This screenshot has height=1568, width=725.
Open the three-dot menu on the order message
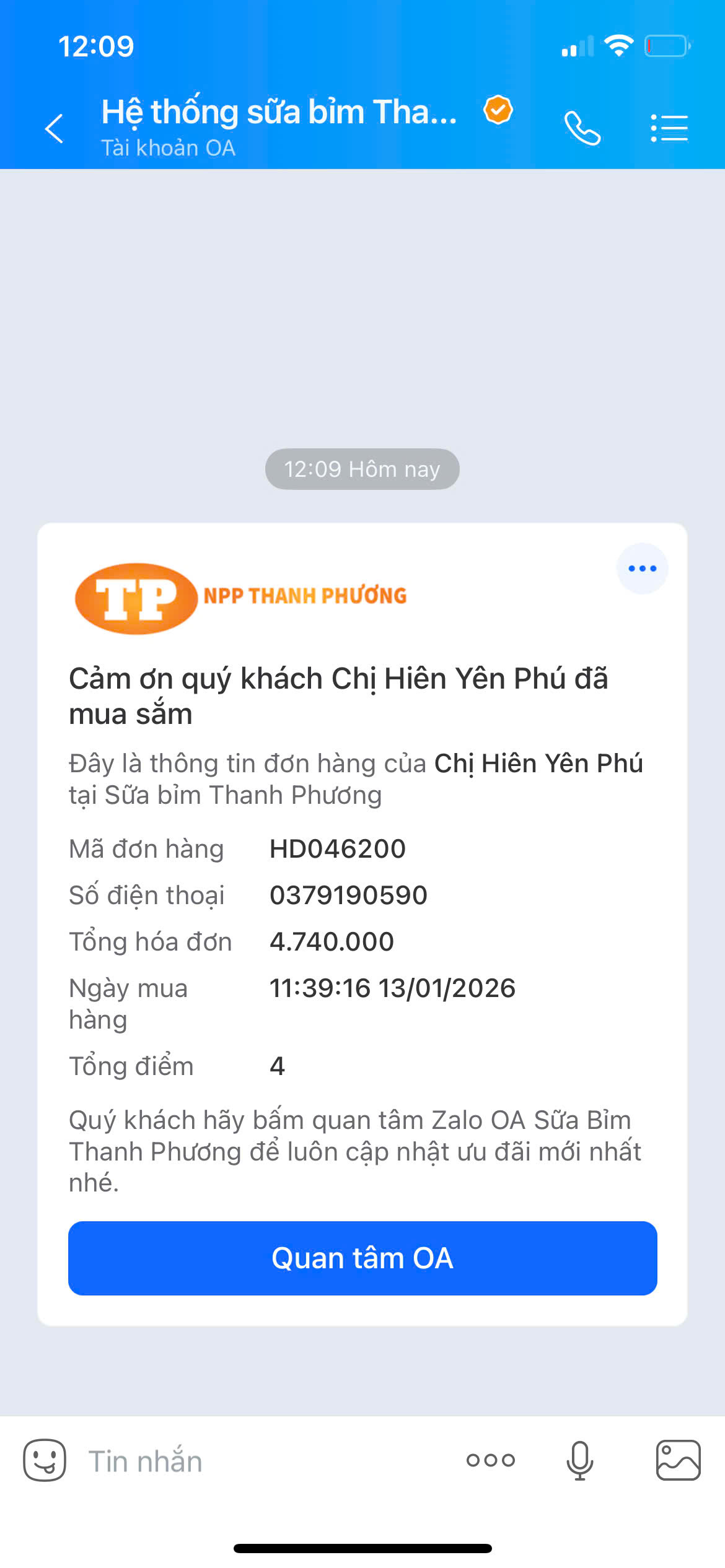pos(642,568)
